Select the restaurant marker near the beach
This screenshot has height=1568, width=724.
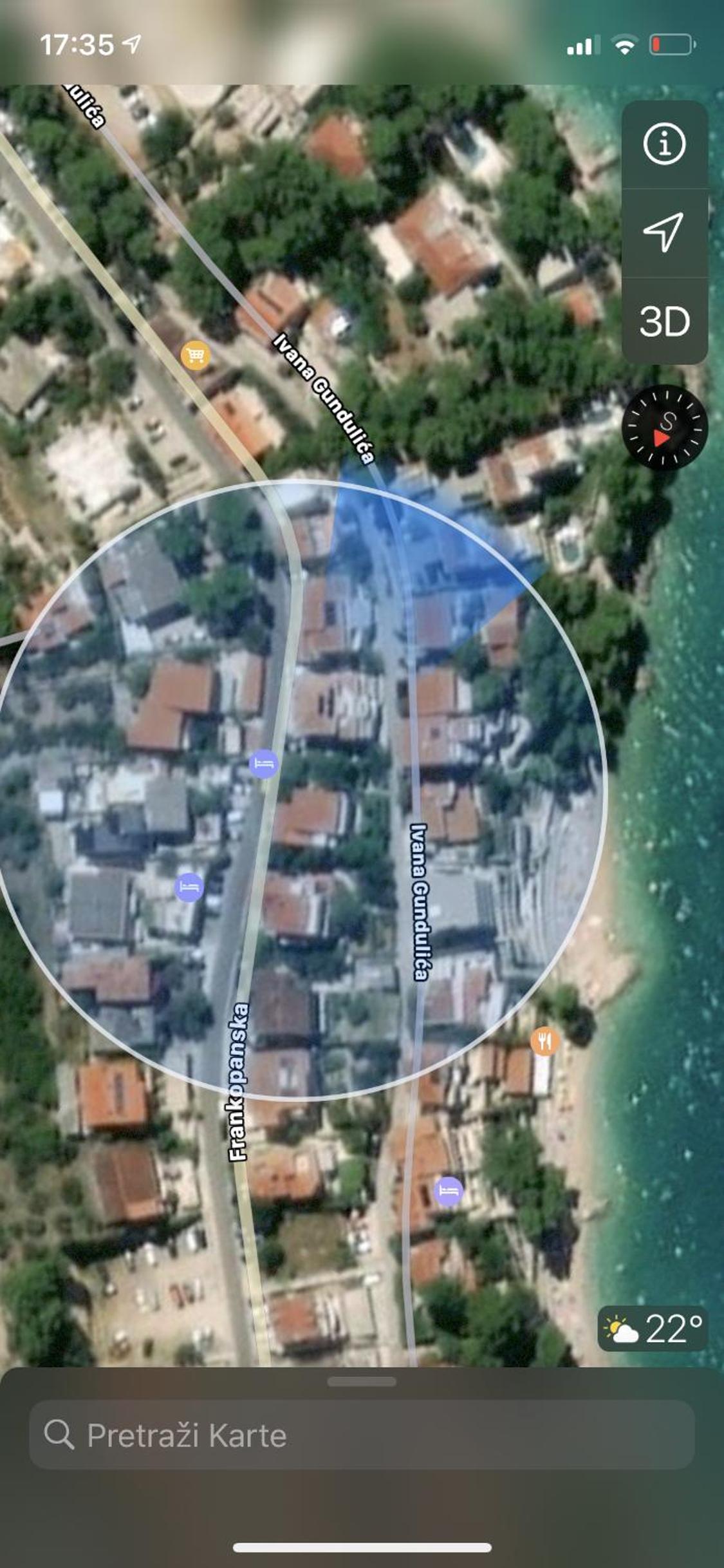point(544,1041)
